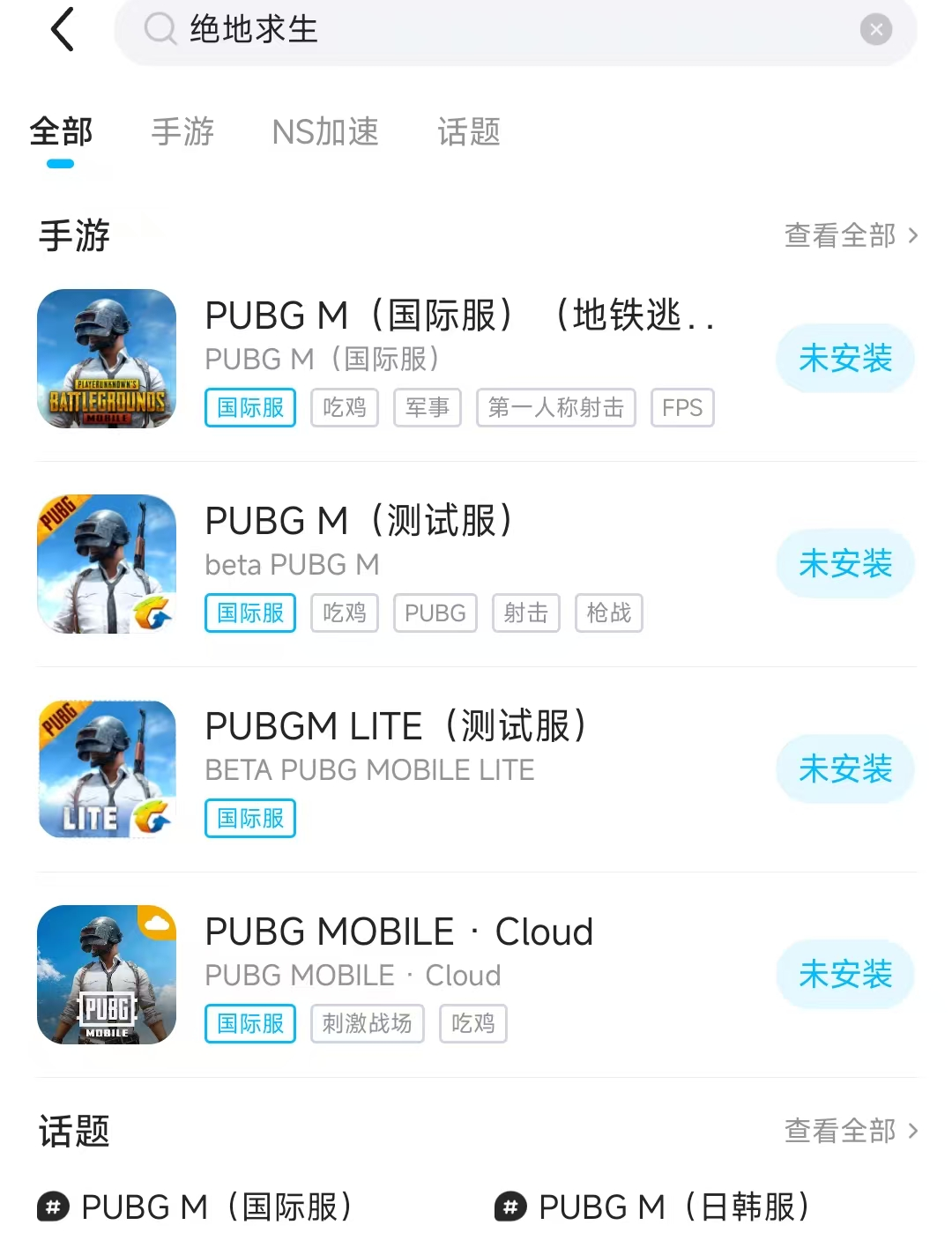Switch to the NS加速 tab
Screen dimensions: 952x1240
pyautogui.click(x=325, y=132)
